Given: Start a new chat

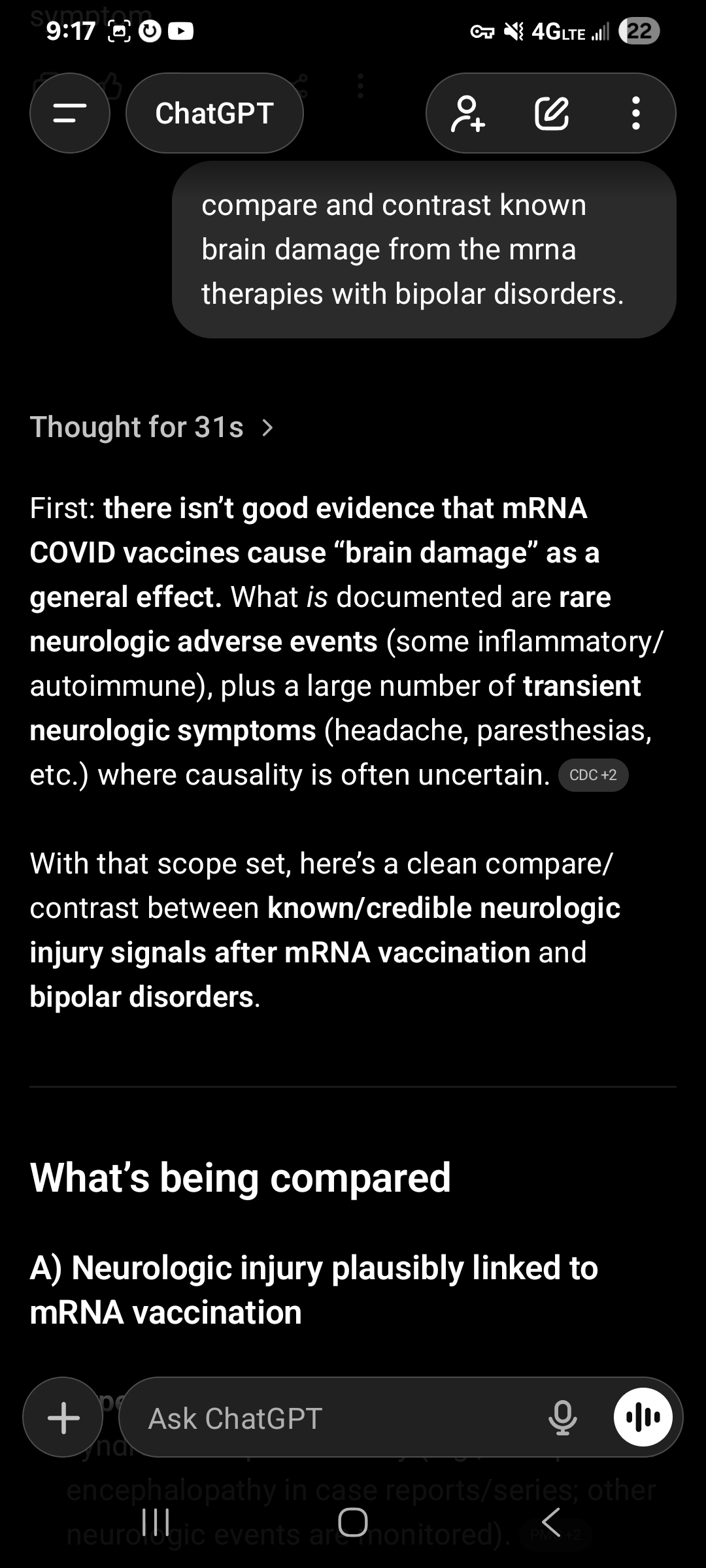Looking at the screenshot, I should click(x=552, y=113).
